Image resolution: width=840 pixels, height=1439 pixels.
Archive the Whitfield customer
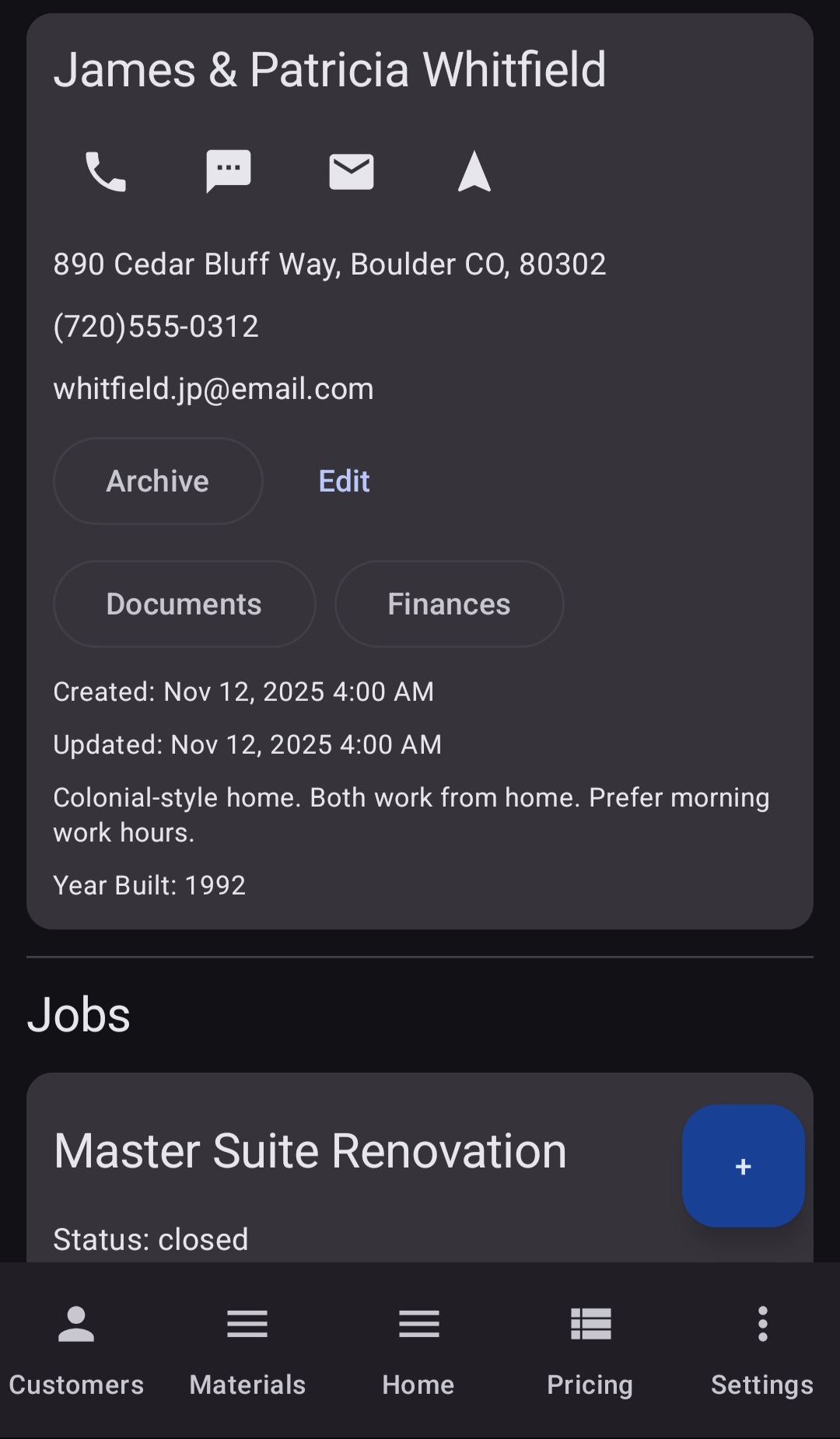(x=157, y=481)
